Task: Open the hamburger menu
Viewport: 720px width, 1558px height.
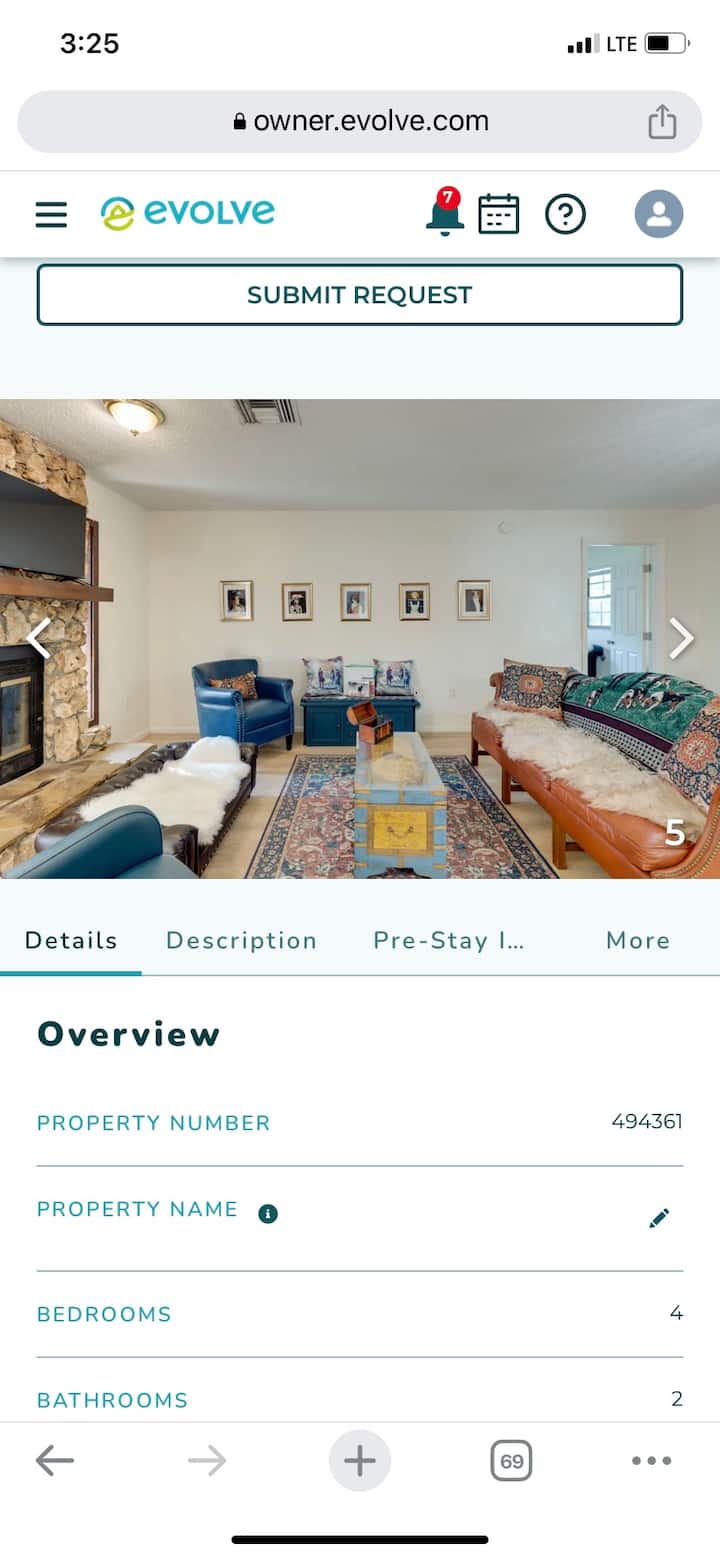Action: coord(51,214)
